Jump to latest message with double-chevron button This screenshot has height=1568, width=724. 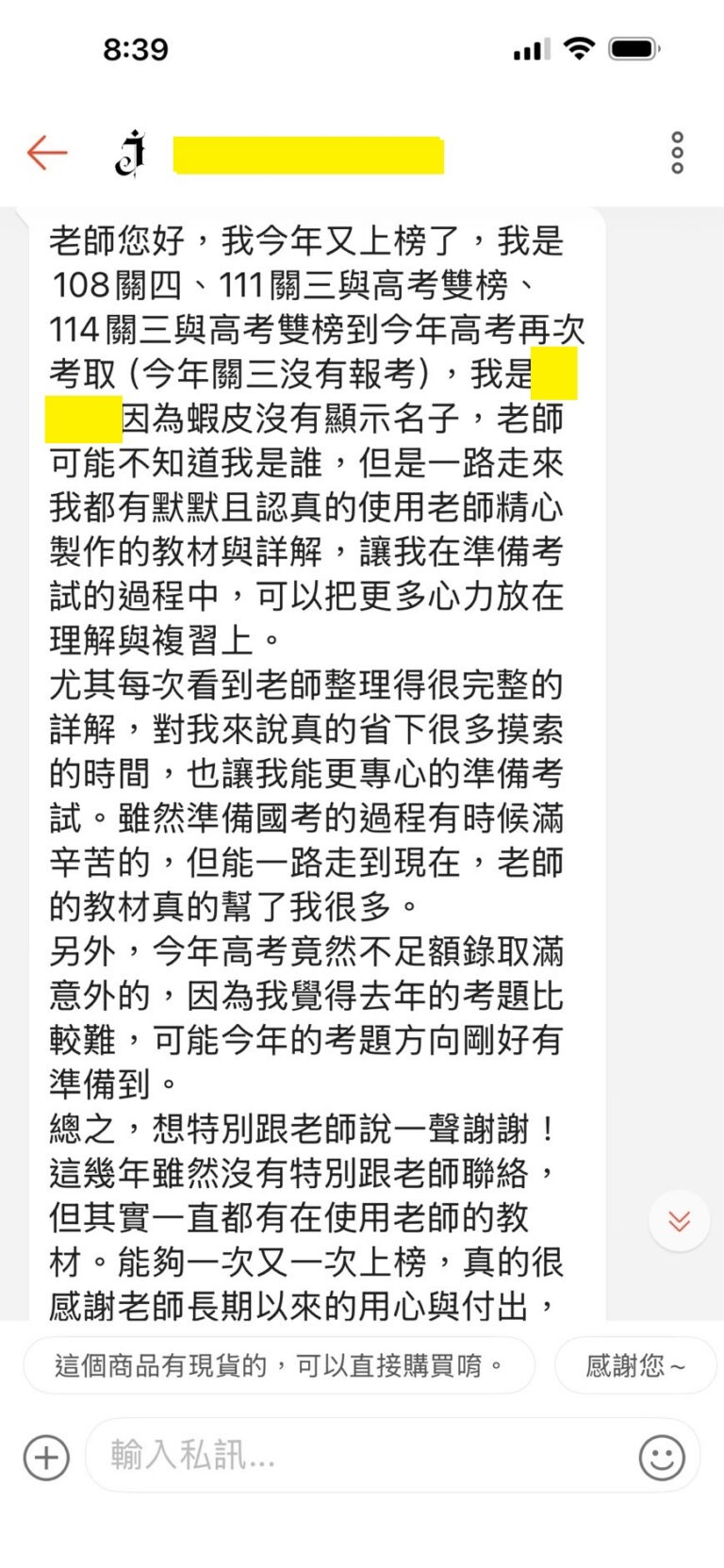(x=679, y=1221)
